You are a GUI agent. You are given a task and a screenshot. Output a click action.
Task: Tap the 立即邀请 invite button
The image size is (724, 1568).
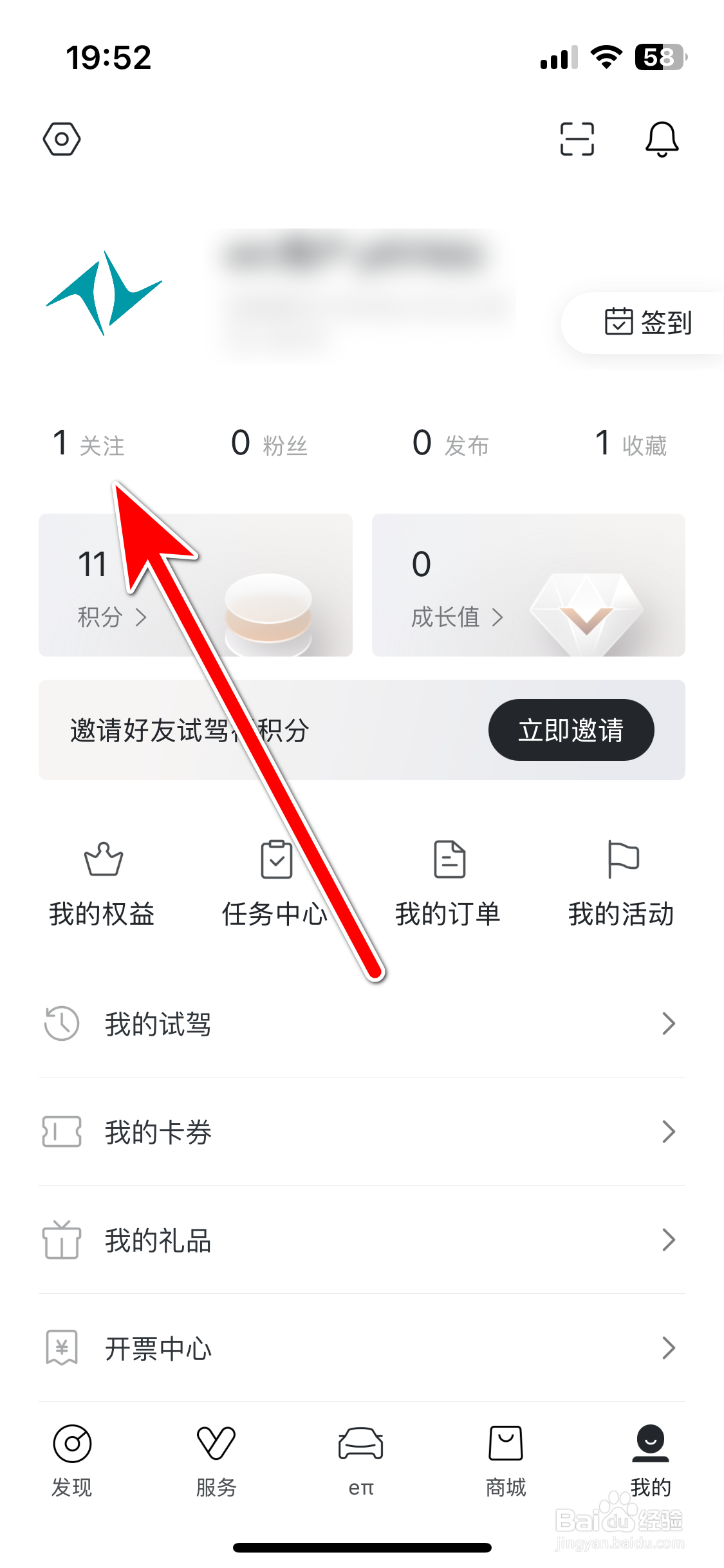[571, 730]
